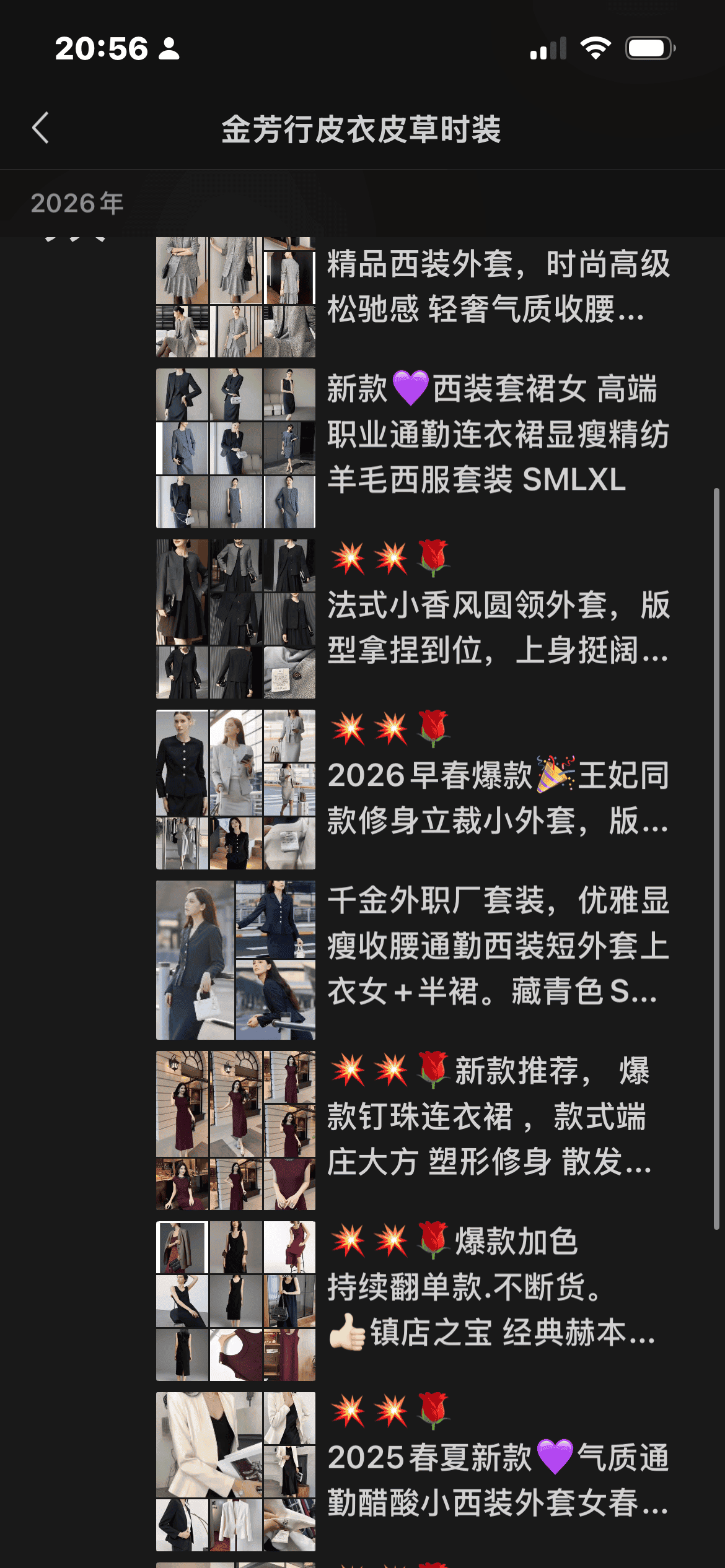Open the 法式小香风圆领外套 post
This screenshot has height=1568, width=725.
pos(498,625)
